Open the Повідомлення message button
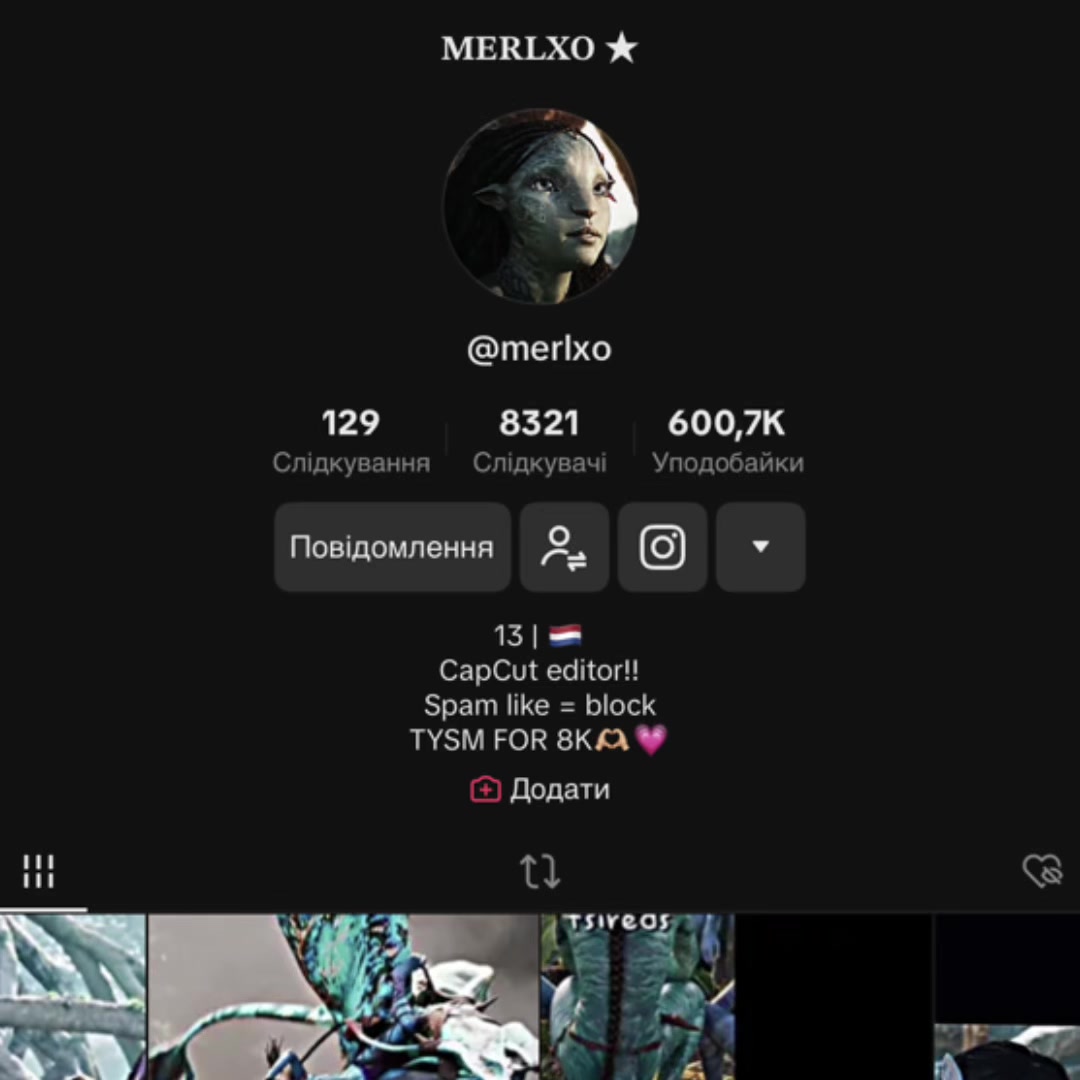This screenshot has width=1080, height=1080. (x=392, y=547)
